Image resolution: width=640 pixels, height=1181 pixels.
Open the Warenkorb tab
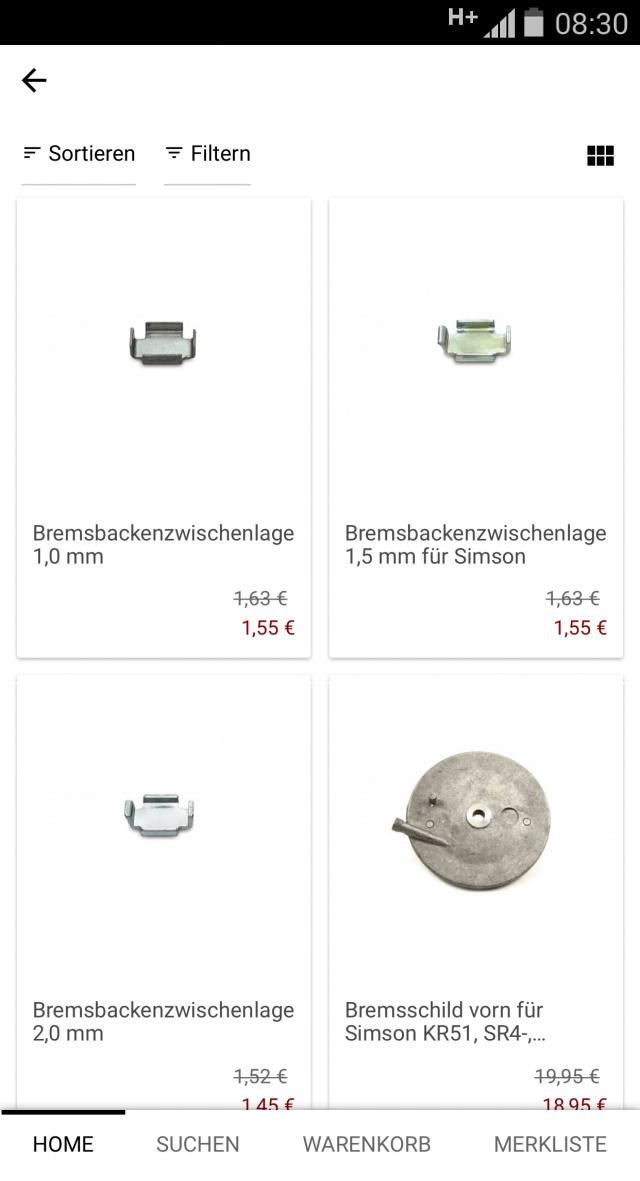point(367,1145)
